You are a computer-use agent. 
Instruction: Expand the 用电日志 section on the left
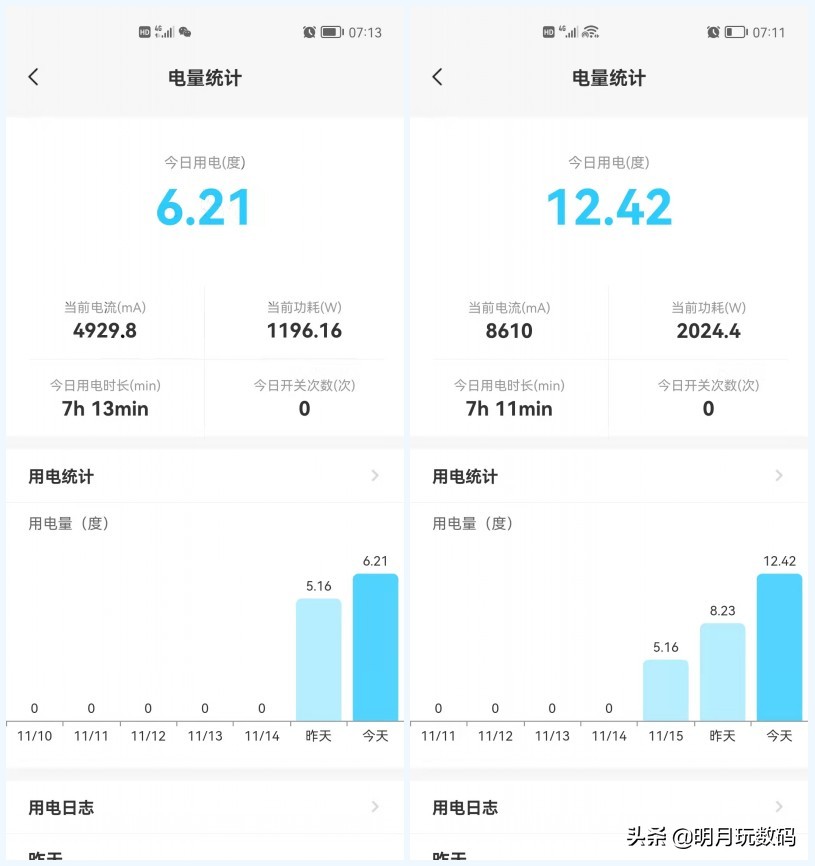click(x=204, y=807)
